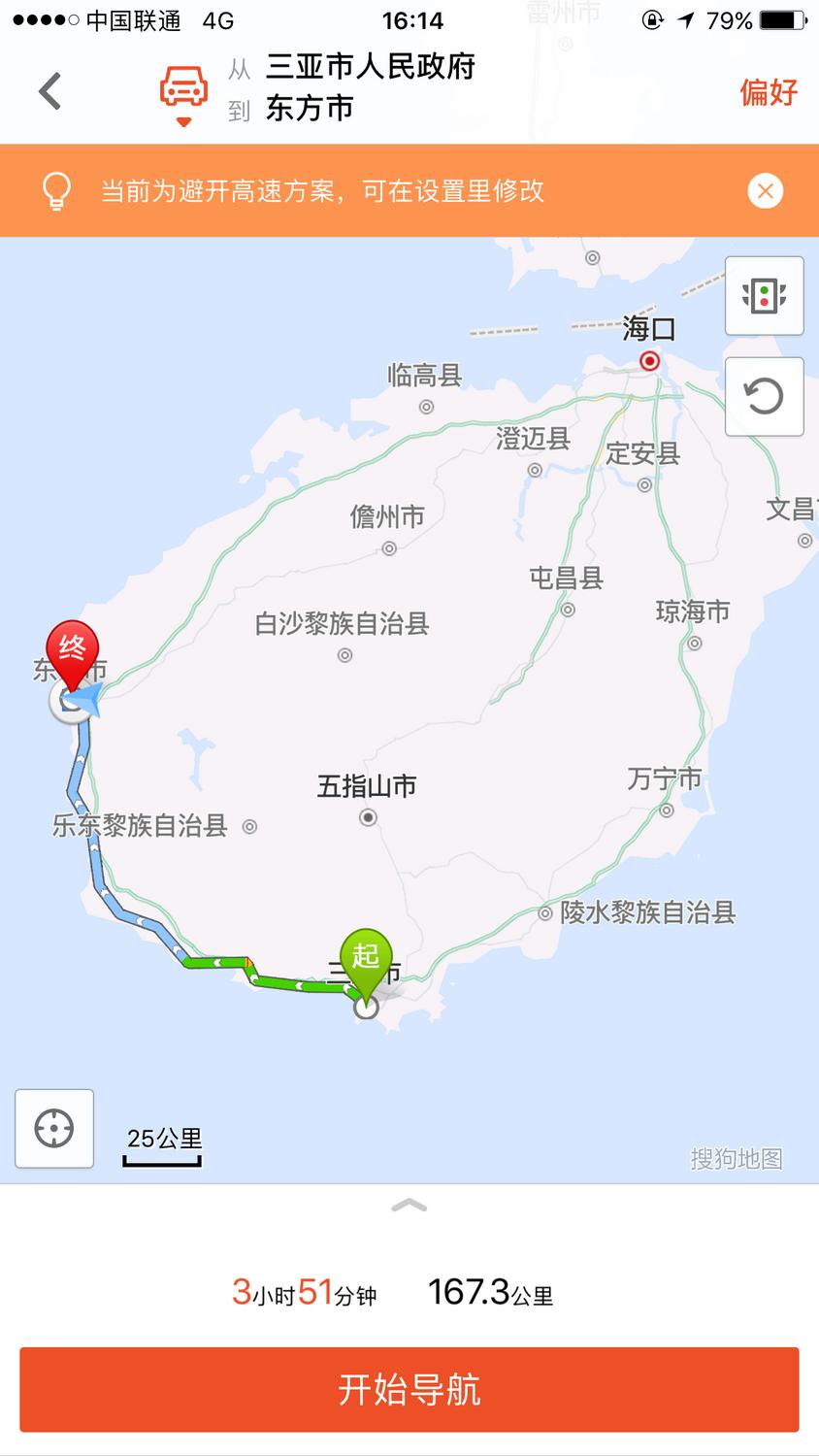Expand route details with the upward chevron
Screen dimensions: 819x1456
tap(409, 1207)
